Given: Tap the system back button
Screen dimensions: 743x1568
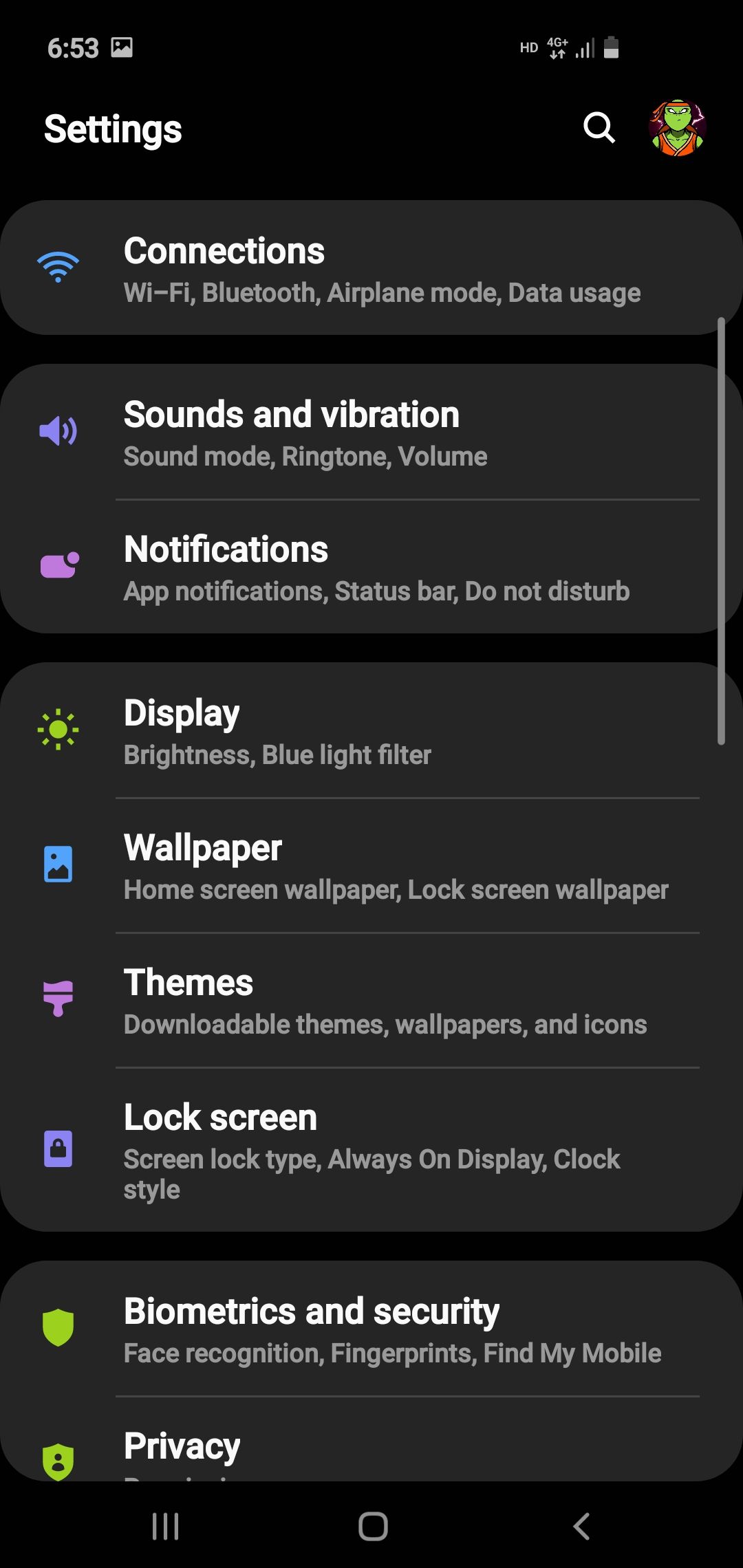Looking at the screenshot, I should [581, 1526].
